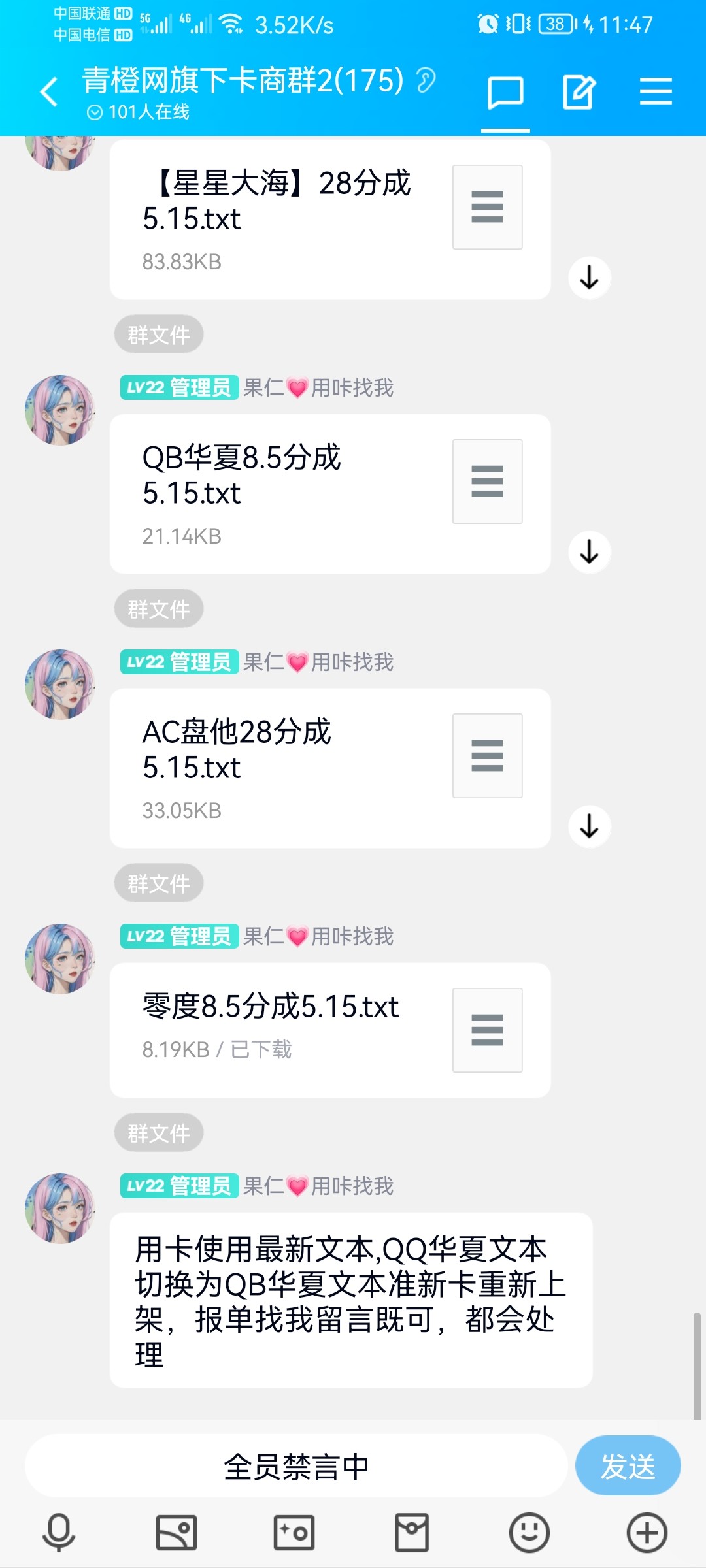Tap the earphone icon beside group name

[426, 81]
